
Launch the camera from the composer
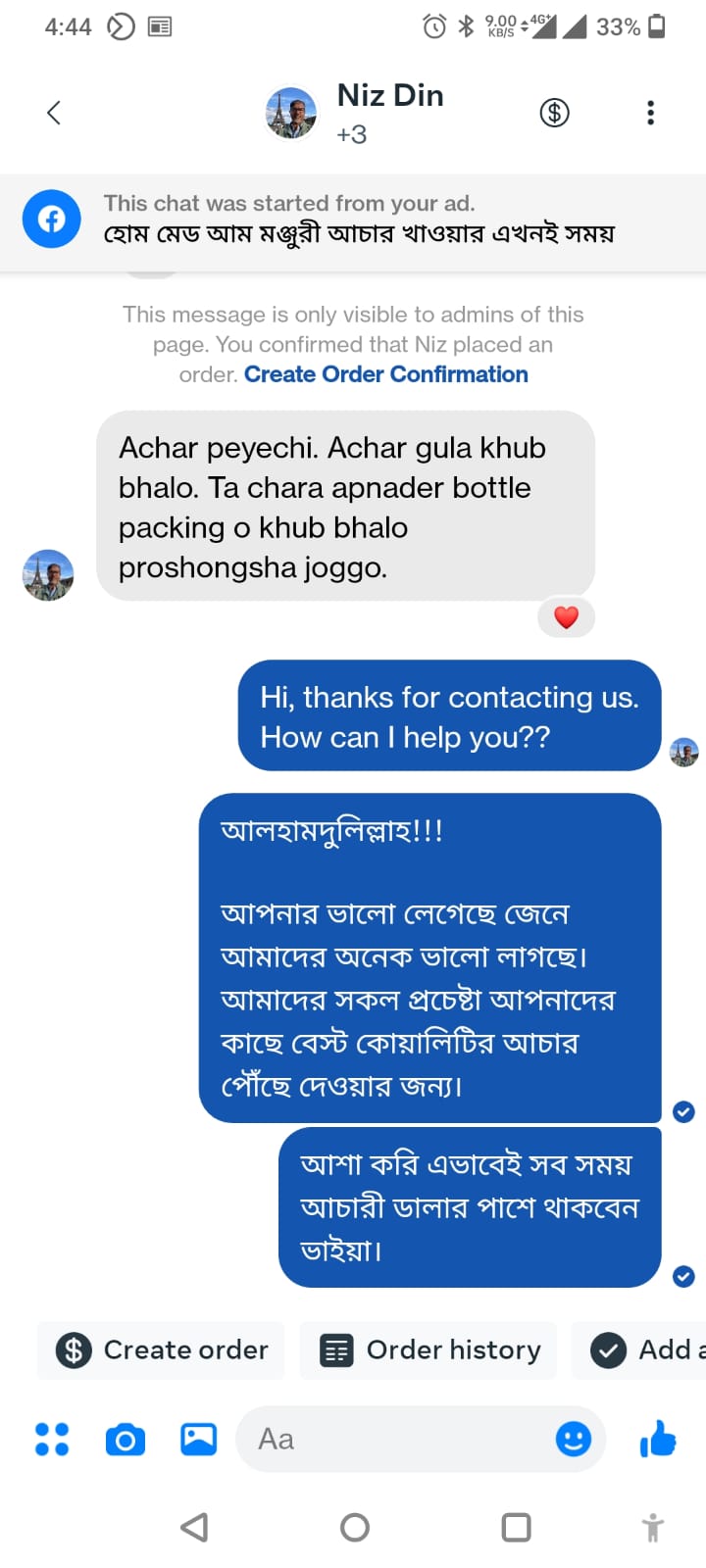(x=126, y=1440)
